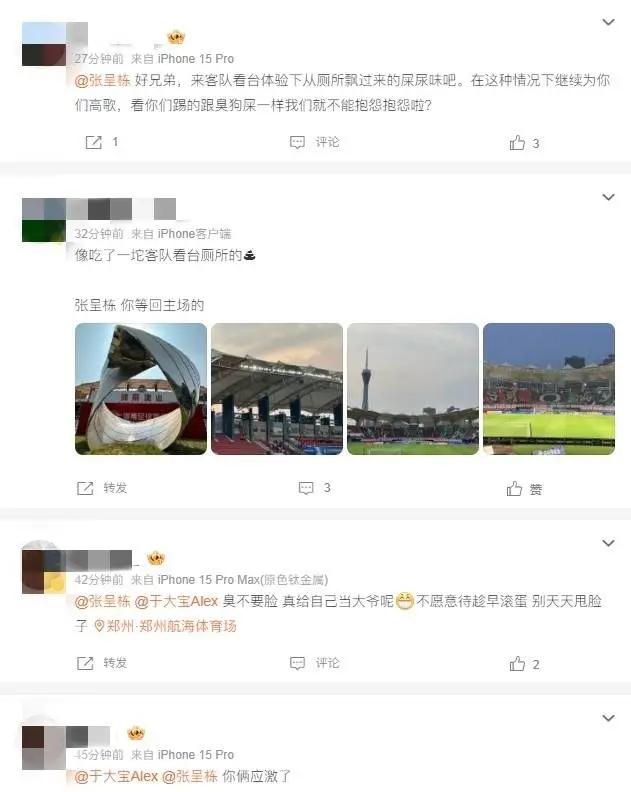Tap 转发 under the four-photo post

coord(102,488)
